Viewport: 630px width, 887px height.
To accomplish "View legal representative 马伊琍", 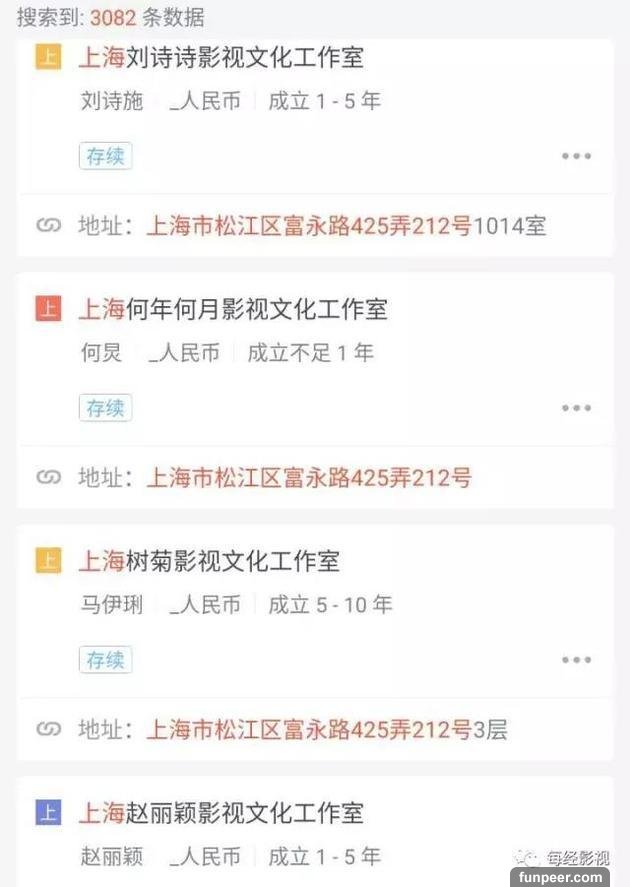I will click(x=112, y=605).
